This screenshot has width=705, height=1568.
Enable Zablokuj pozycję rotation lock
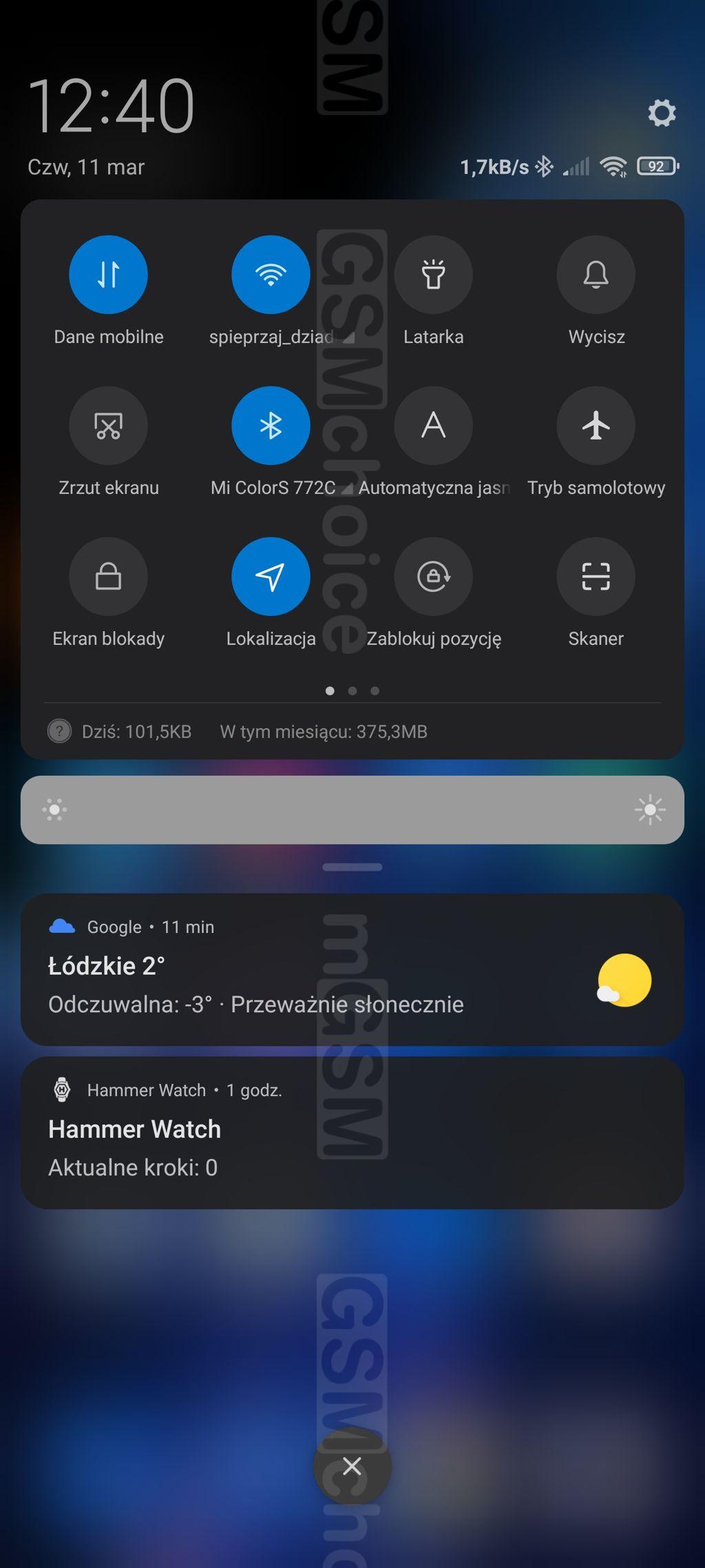[433, 576]
